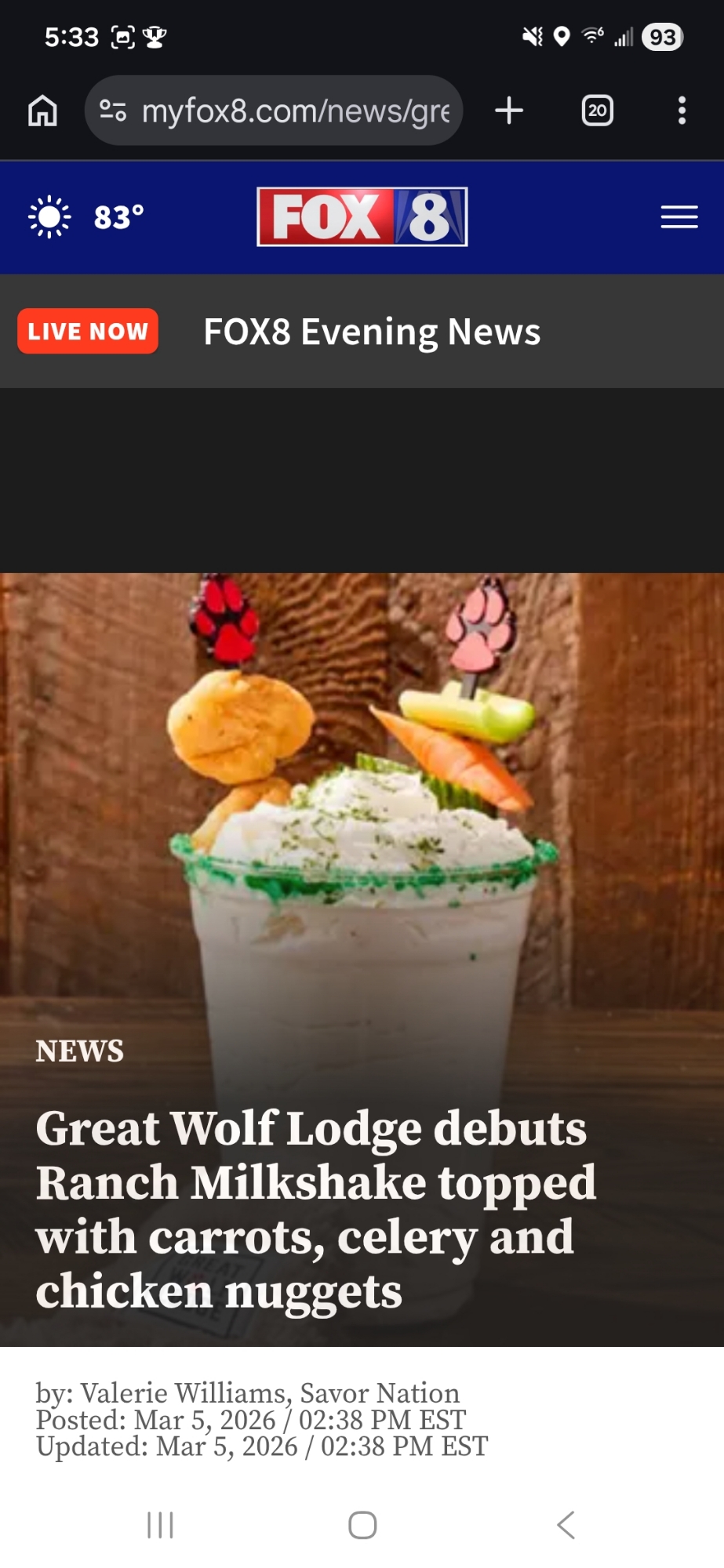724x1568 pixels.
Task: Tap the LIVE NOW badge
Action: [88, 332]
